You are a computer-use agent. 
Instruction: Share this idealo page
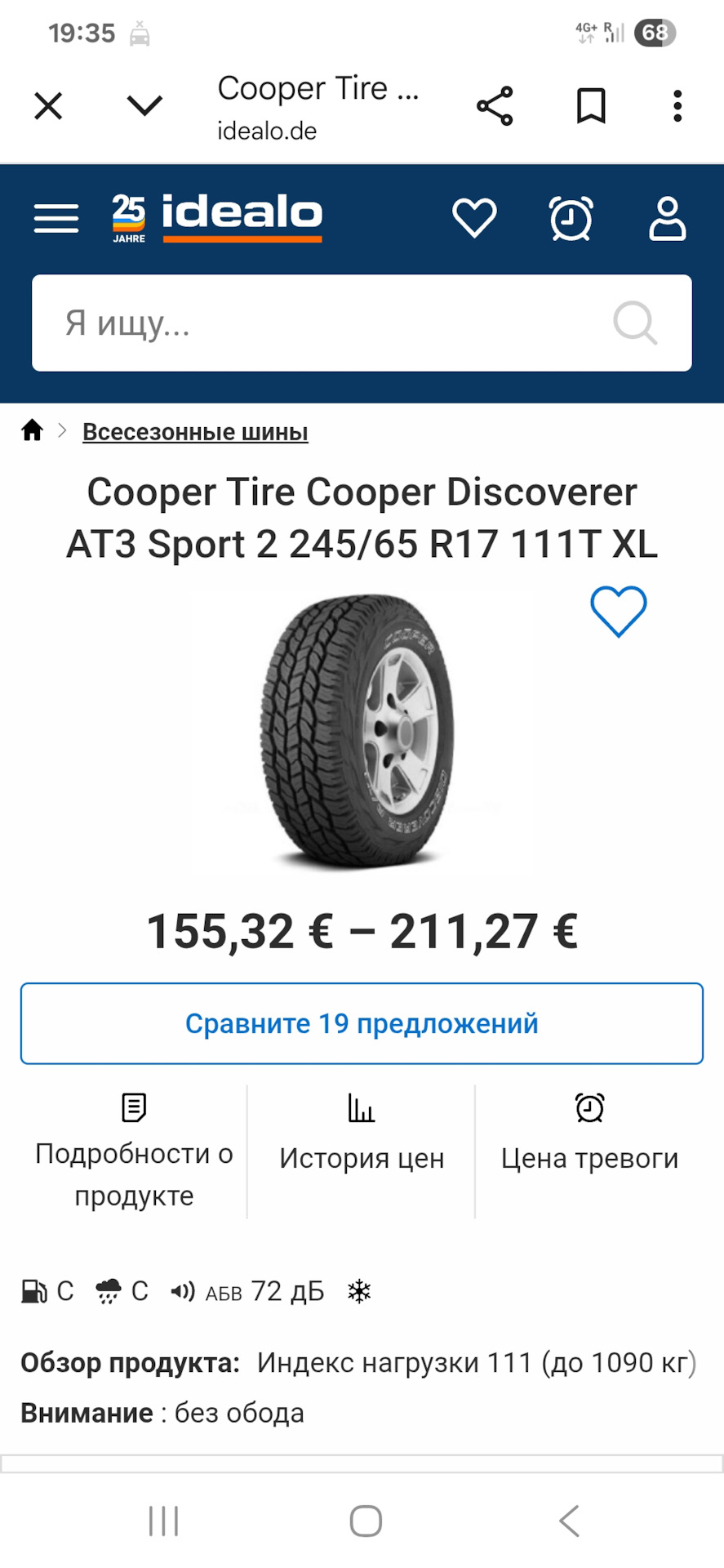tap(495, 106)
